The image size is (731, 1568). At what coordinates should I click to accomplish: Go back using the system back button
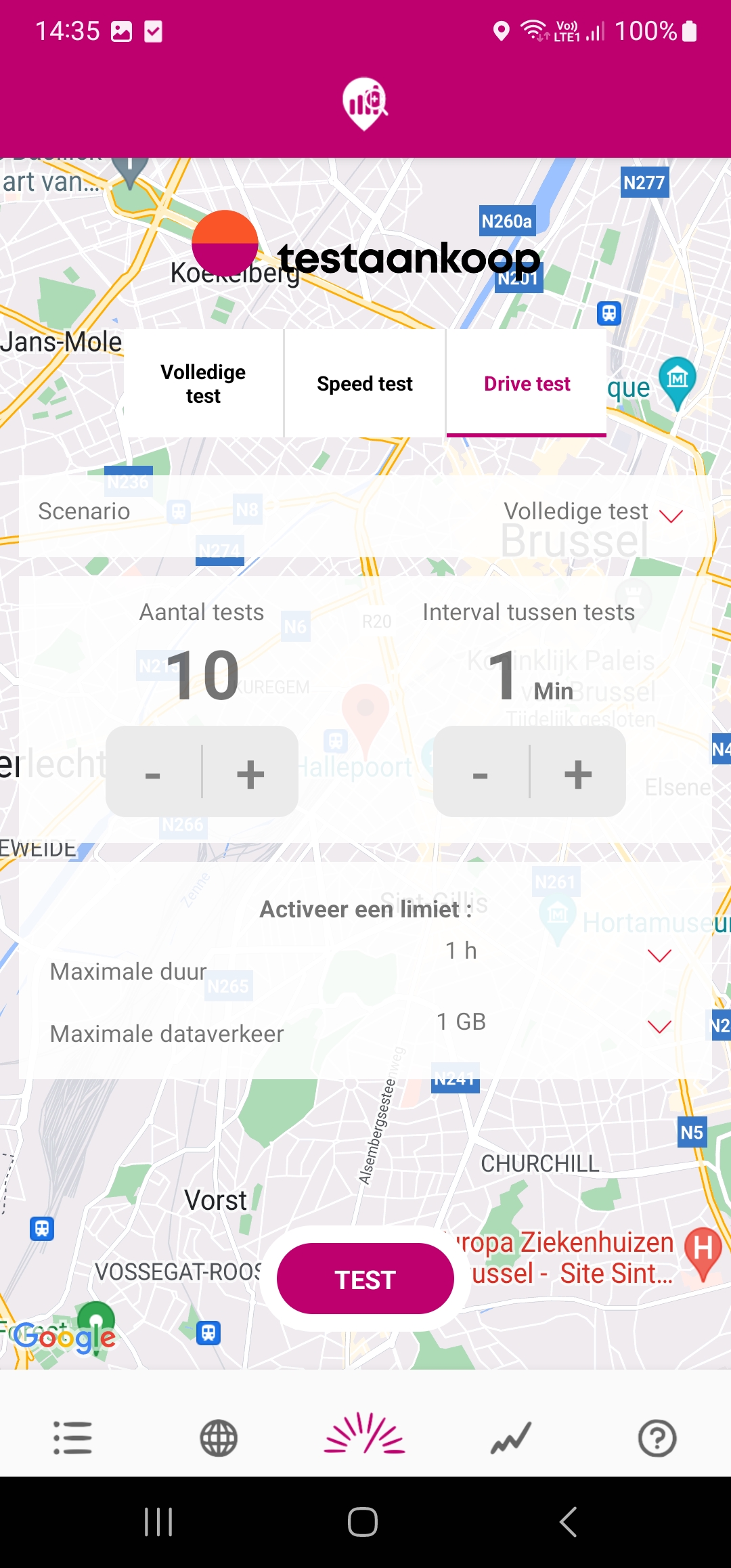click(x=569, y=1522)
